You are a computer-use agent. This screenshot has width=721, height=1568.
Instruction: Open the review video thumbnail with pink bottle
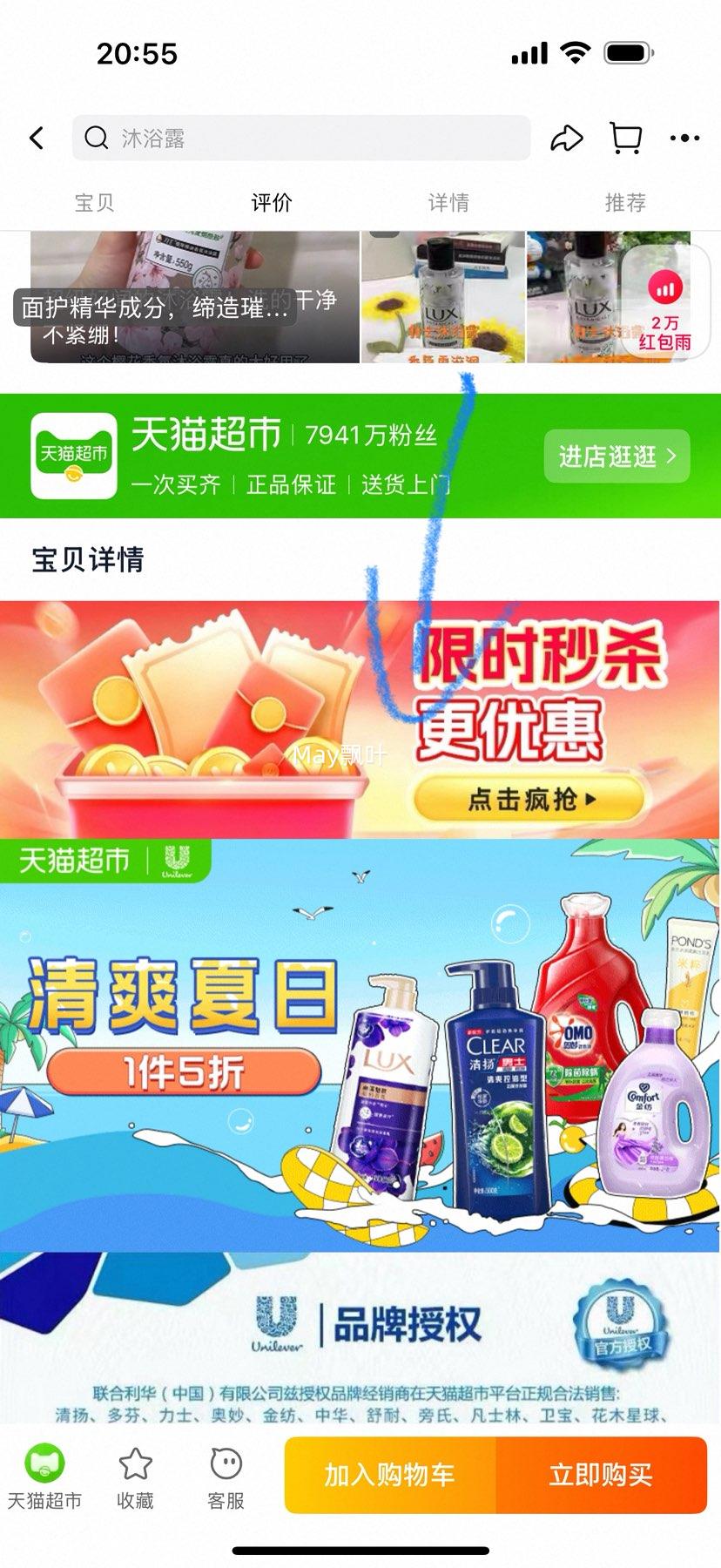(x=194, y=296)
